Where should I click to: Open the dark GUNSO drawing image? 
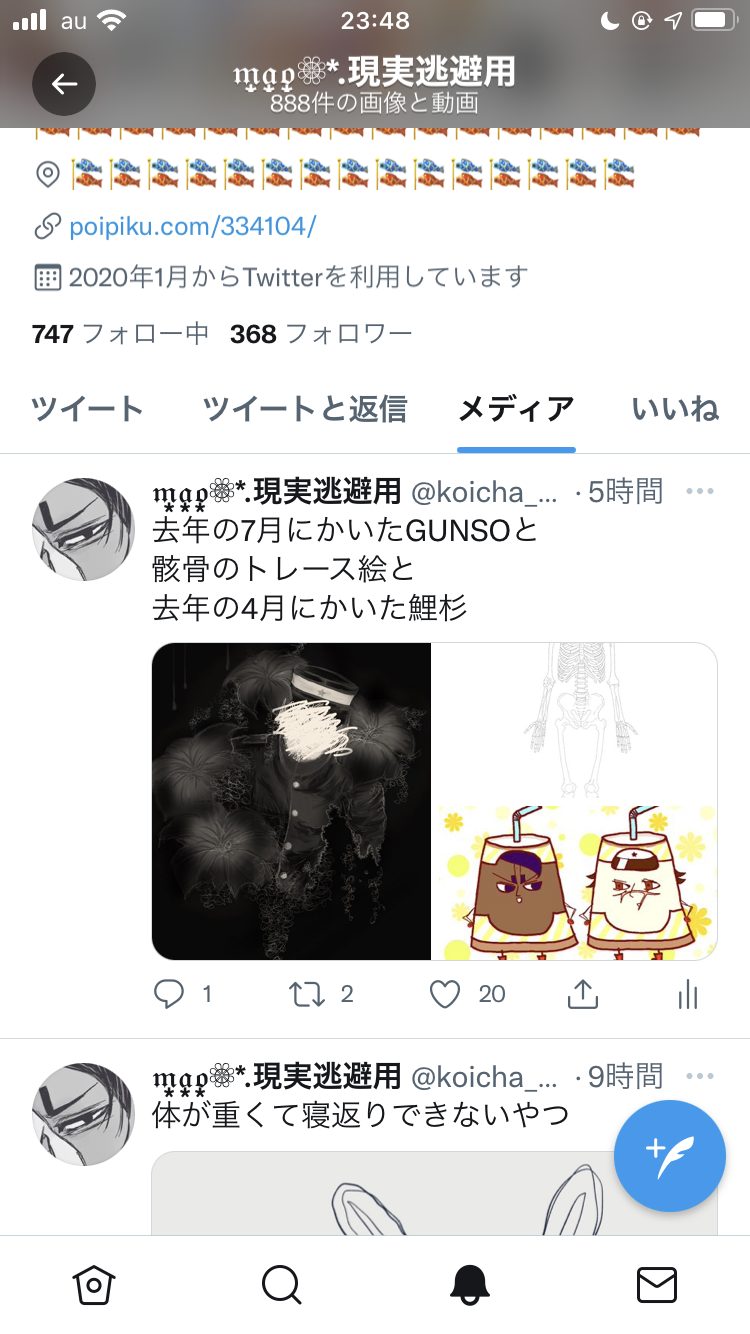coord(291,801)
